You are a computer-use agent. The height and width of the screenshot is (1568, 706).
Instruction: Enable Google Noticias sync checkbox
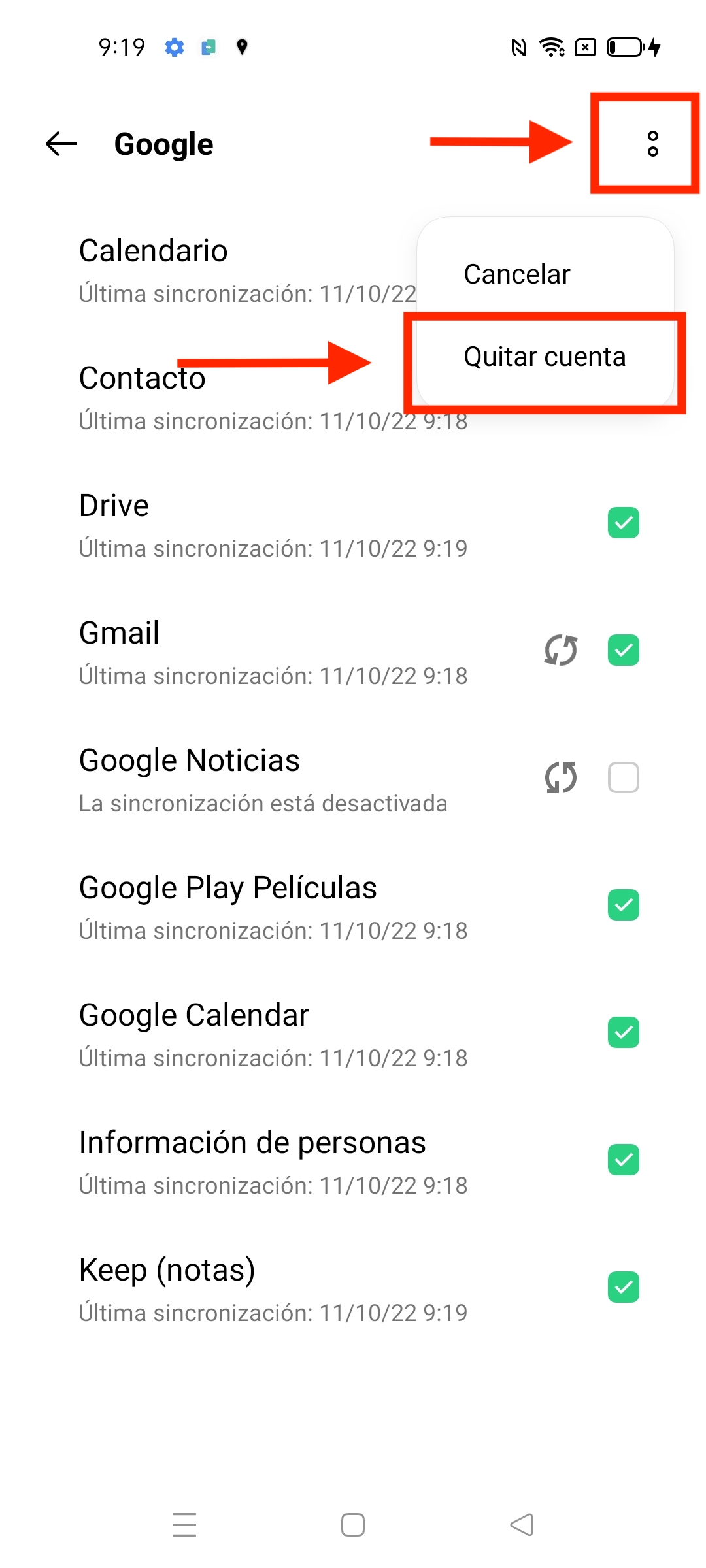click(623, 777)
